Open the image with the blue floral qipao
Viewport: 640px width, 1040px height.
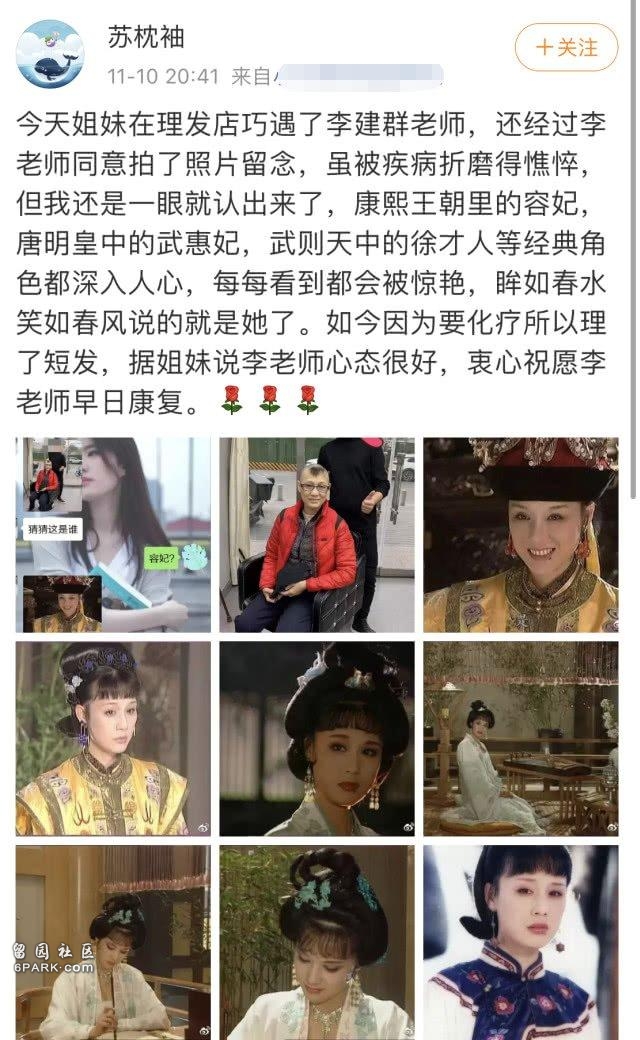coord(520,942)
